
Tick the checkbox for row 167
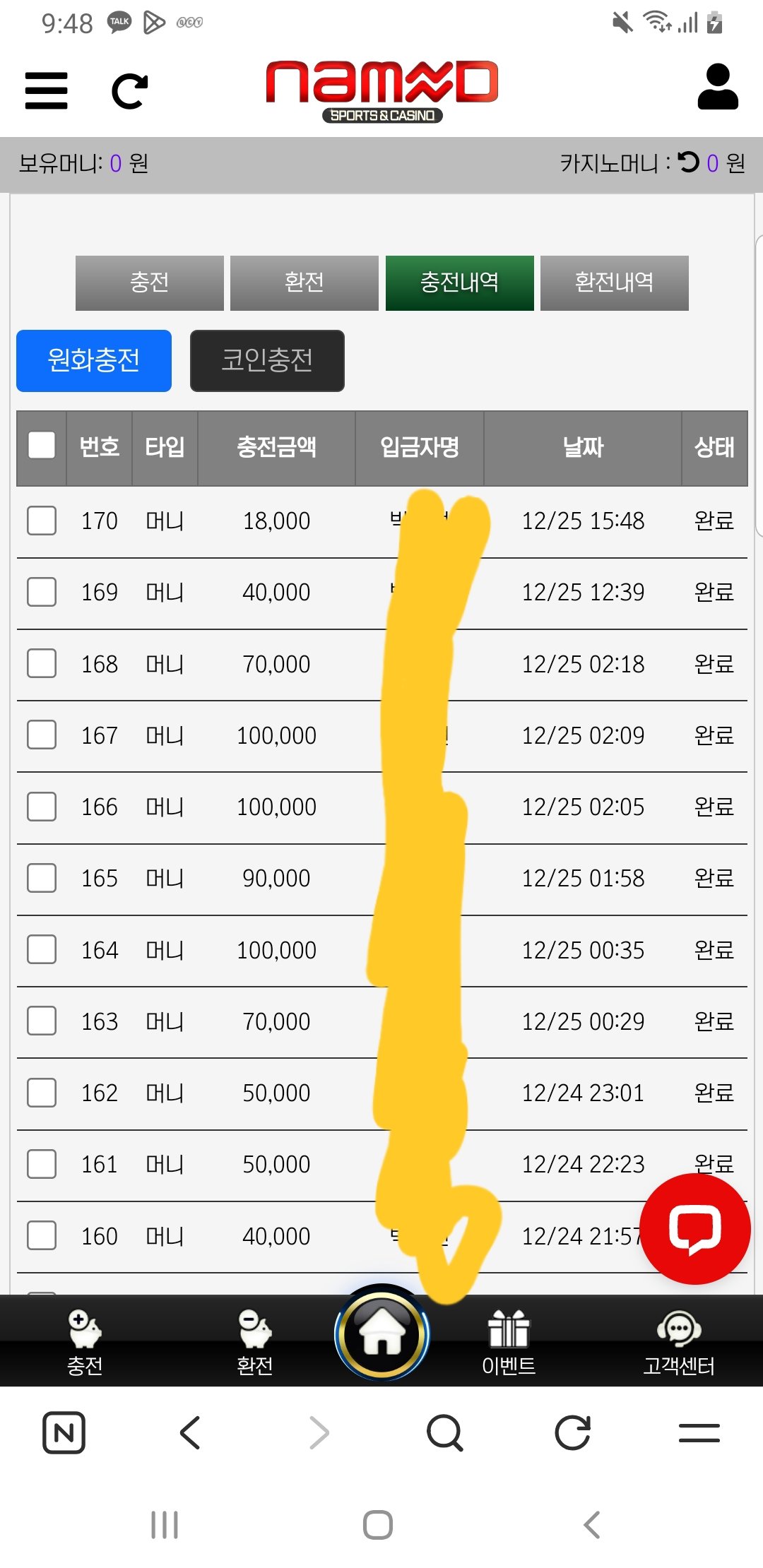(42, 735)
